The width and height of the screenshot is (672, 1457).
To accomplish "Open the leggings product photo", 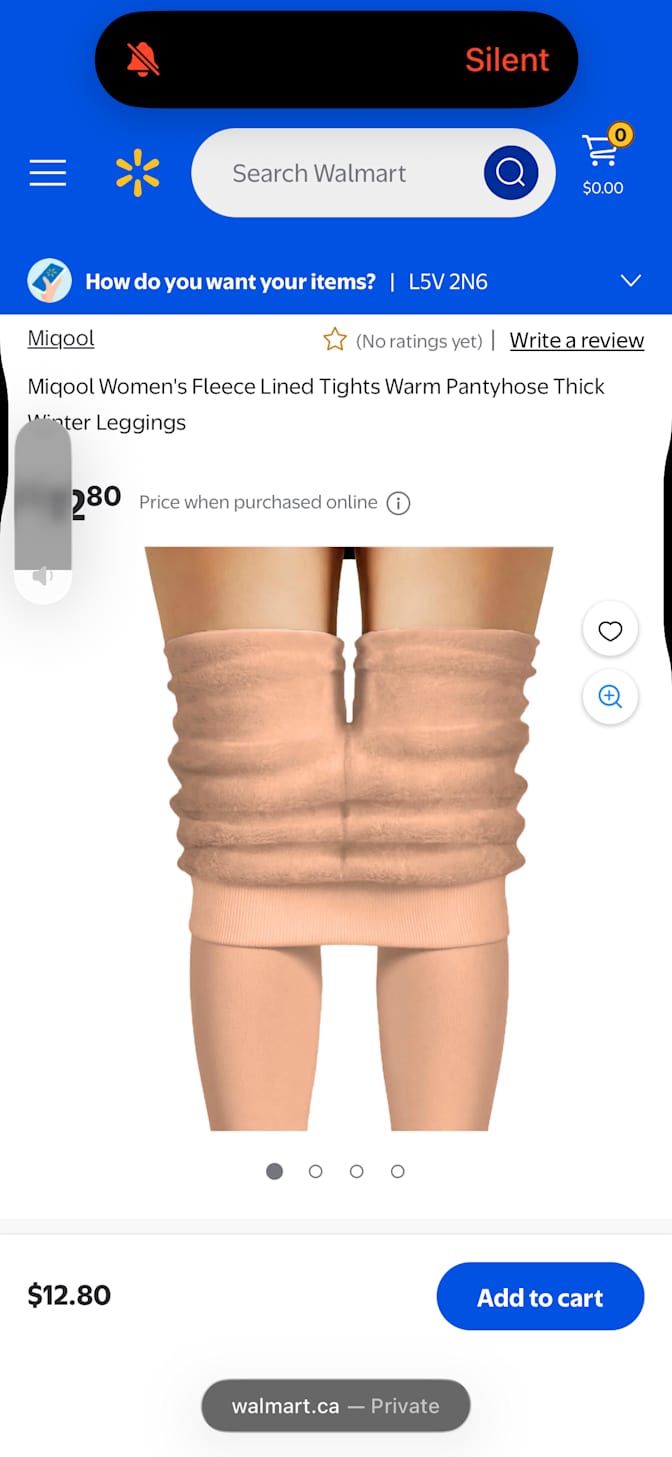I will point(348,838).
